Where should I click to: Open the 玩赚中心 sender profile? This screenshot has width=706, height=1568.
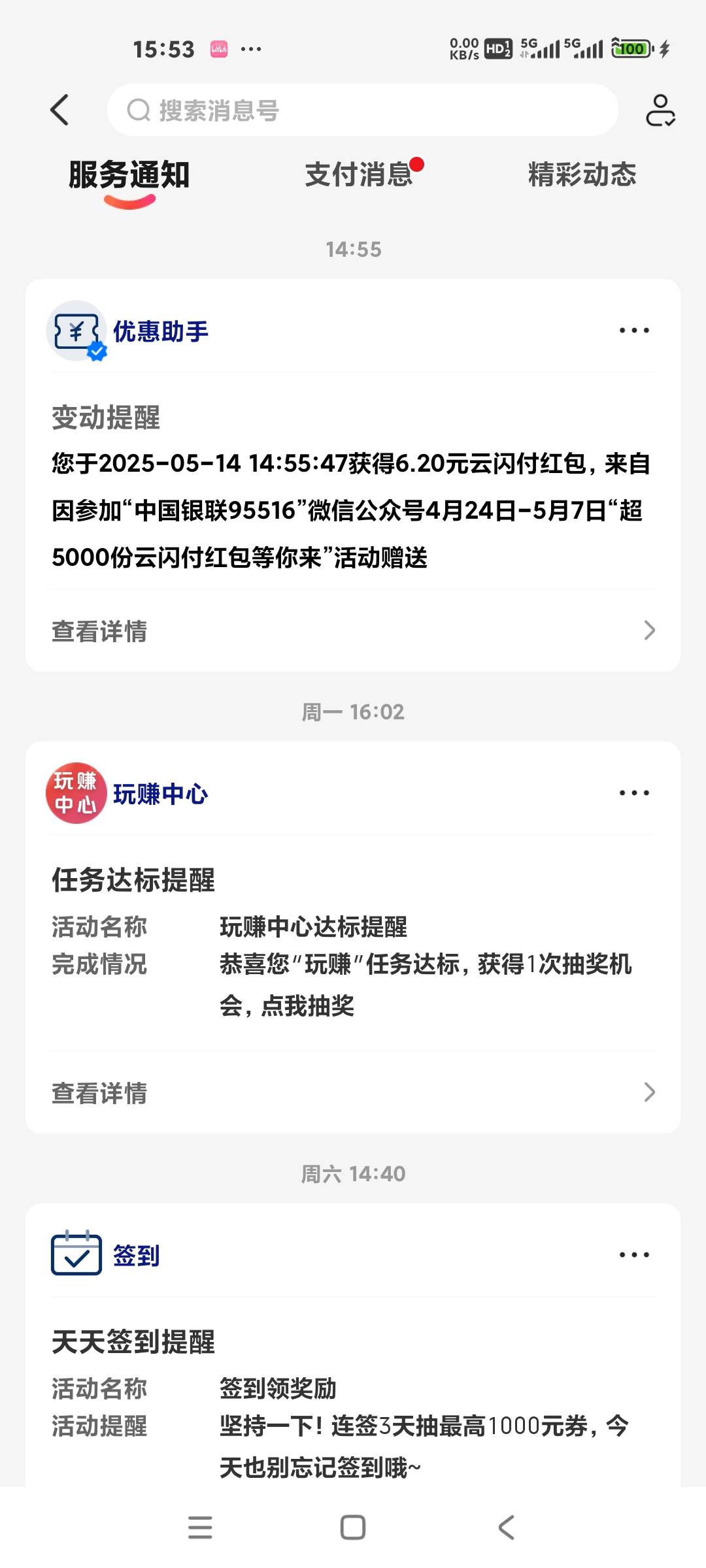pyautogui.click(x=127, y=793)
